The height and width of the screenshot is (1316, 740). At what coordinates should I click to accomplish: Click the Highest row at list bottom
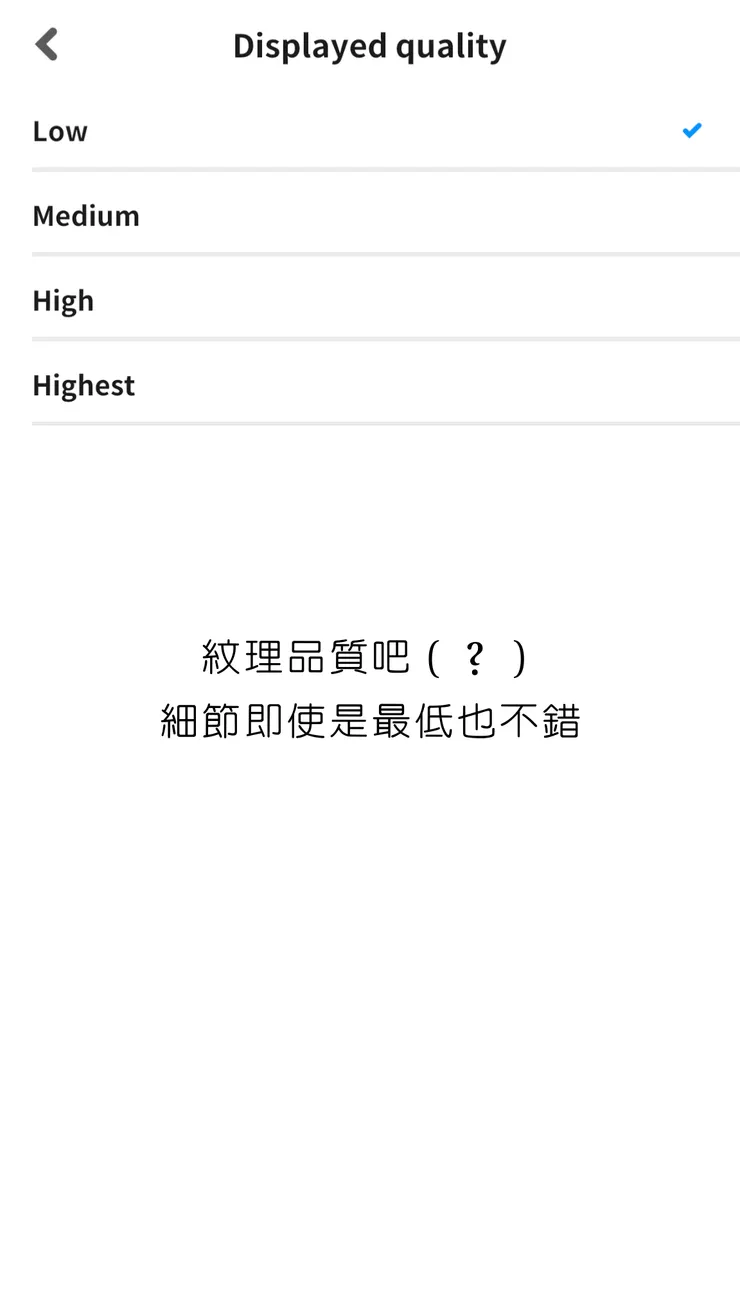370,385
